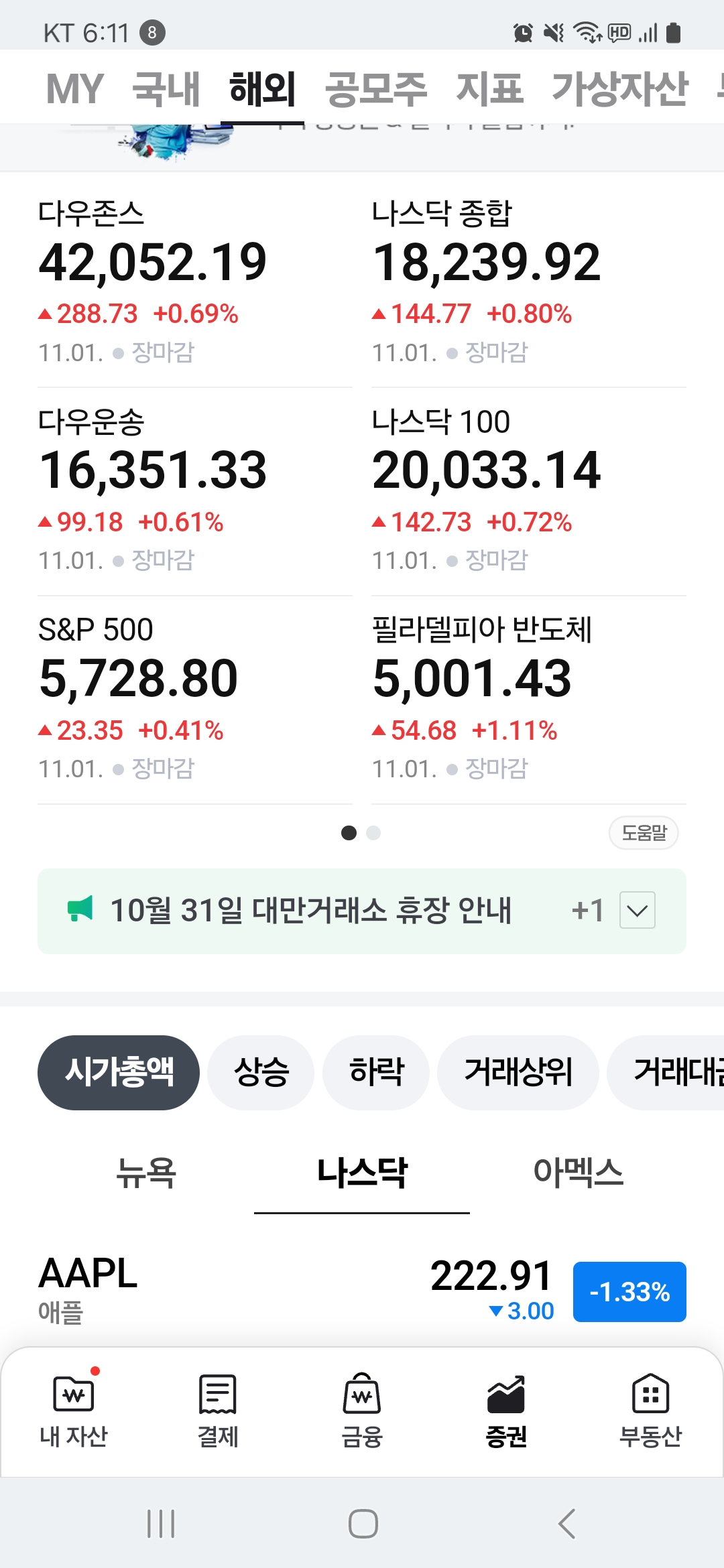Viewport: 724px width, 1568px height.
Task: Switch to the MY tab
Action: [74, 88]
